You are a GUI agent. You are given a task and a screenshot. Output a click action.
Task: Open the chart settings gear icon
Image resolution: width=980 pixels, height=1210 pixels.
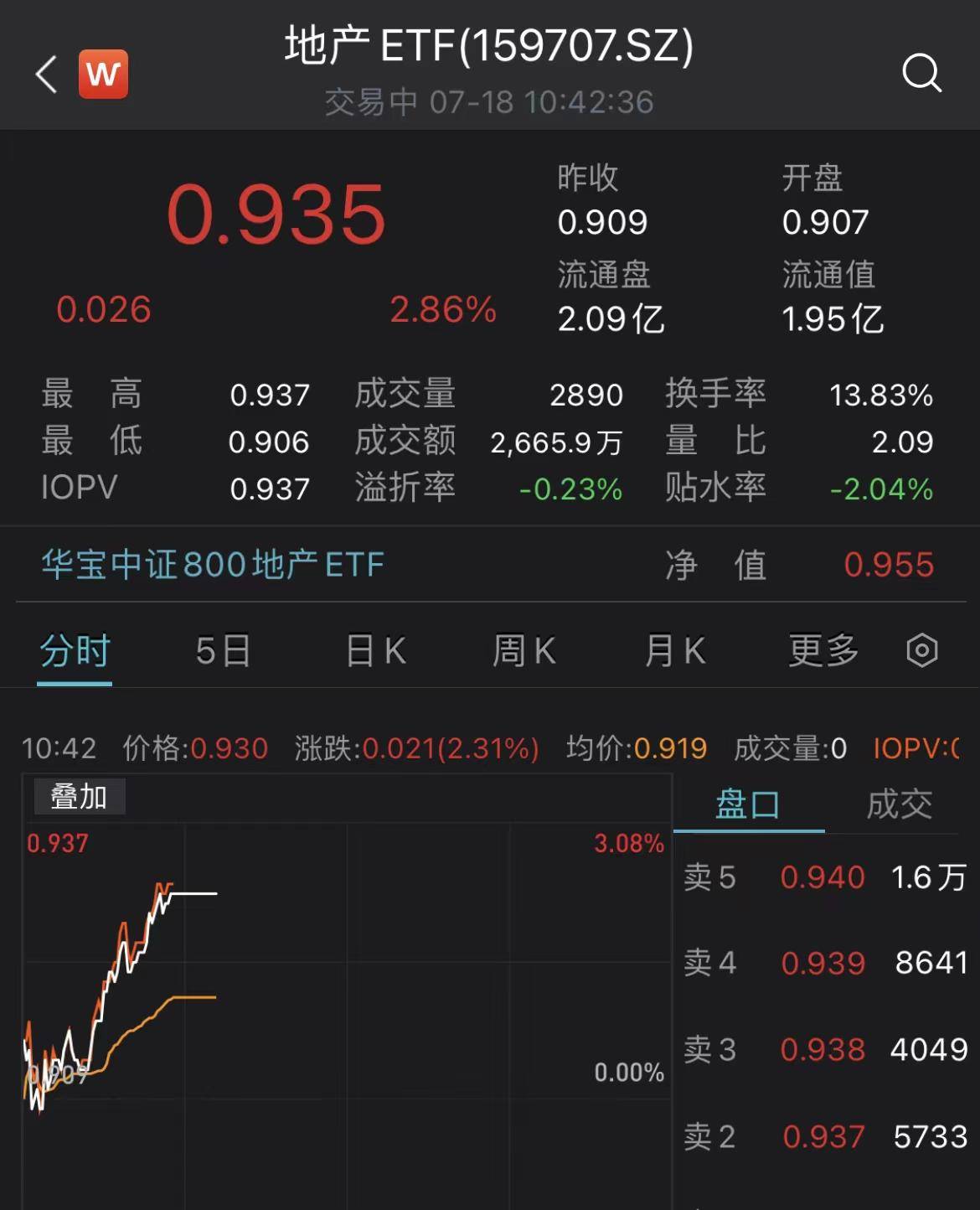point(921,651)
